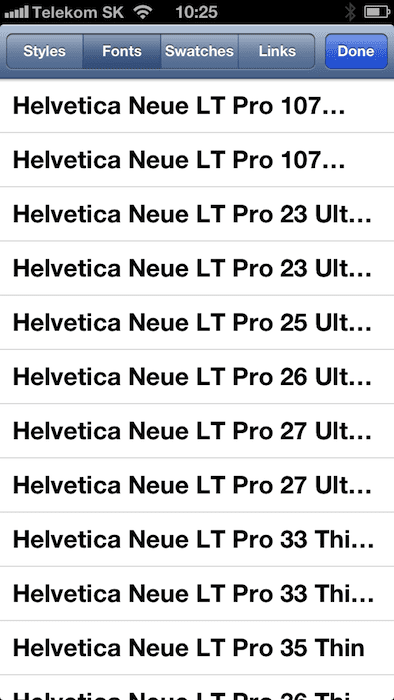
Task: Choose Helvetica Neue LT Pro 35 Thin
Action: (x=197, y=648)
